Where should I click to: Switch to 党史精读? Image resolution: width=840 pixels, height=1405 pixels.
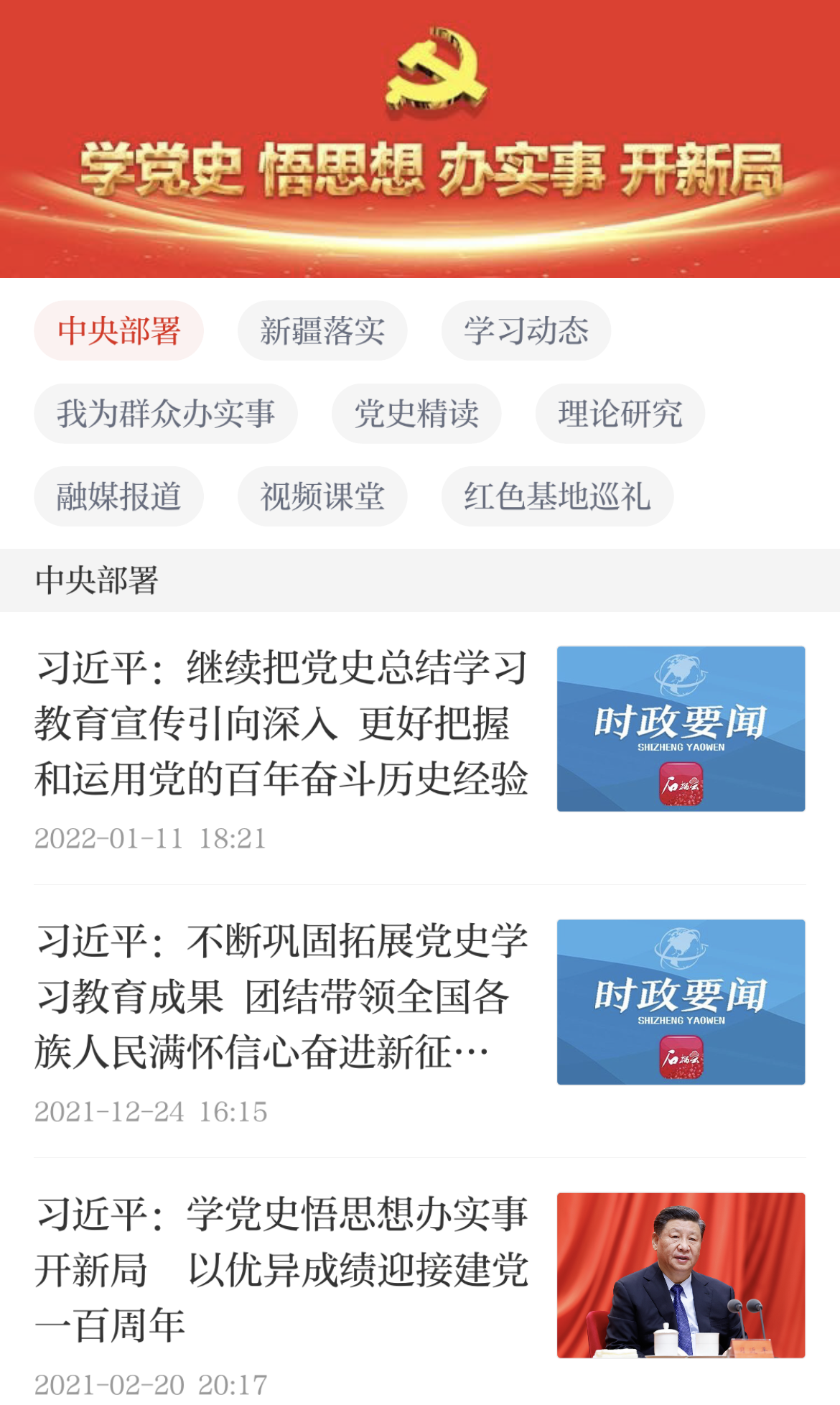point(416,413)
